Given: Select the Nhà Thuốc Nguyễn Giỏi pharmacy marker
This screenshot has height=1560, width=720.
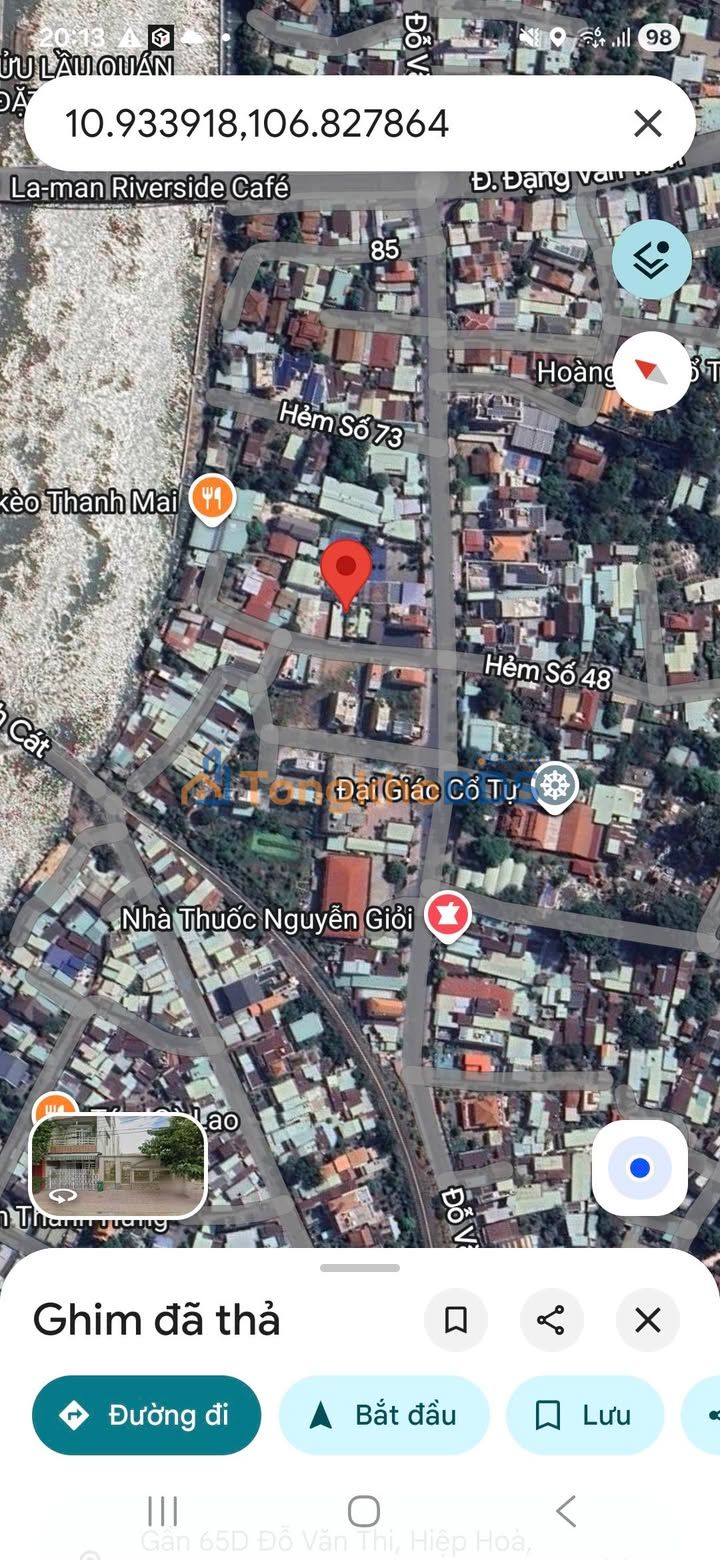Looking at the screenshot, I should click(x=449, y=917).
